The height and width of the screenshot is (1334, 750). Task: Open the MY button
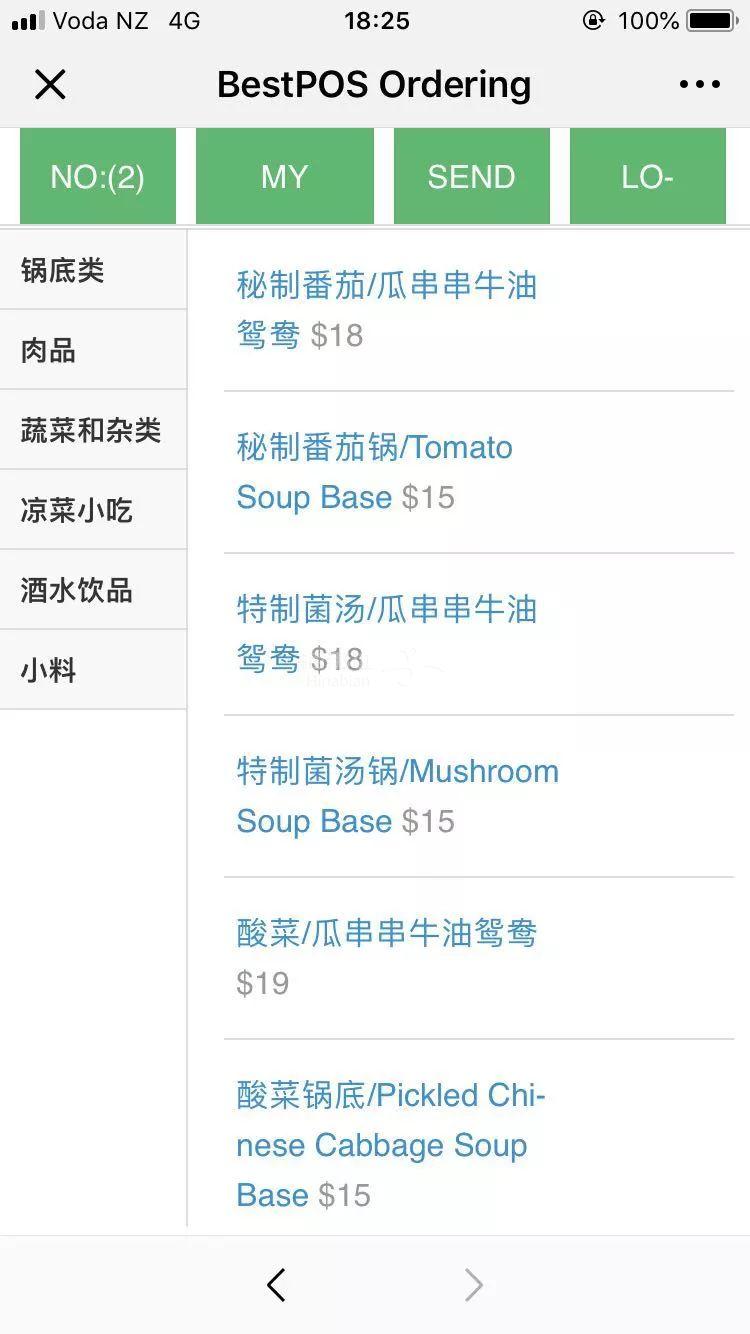coord(285,177)
